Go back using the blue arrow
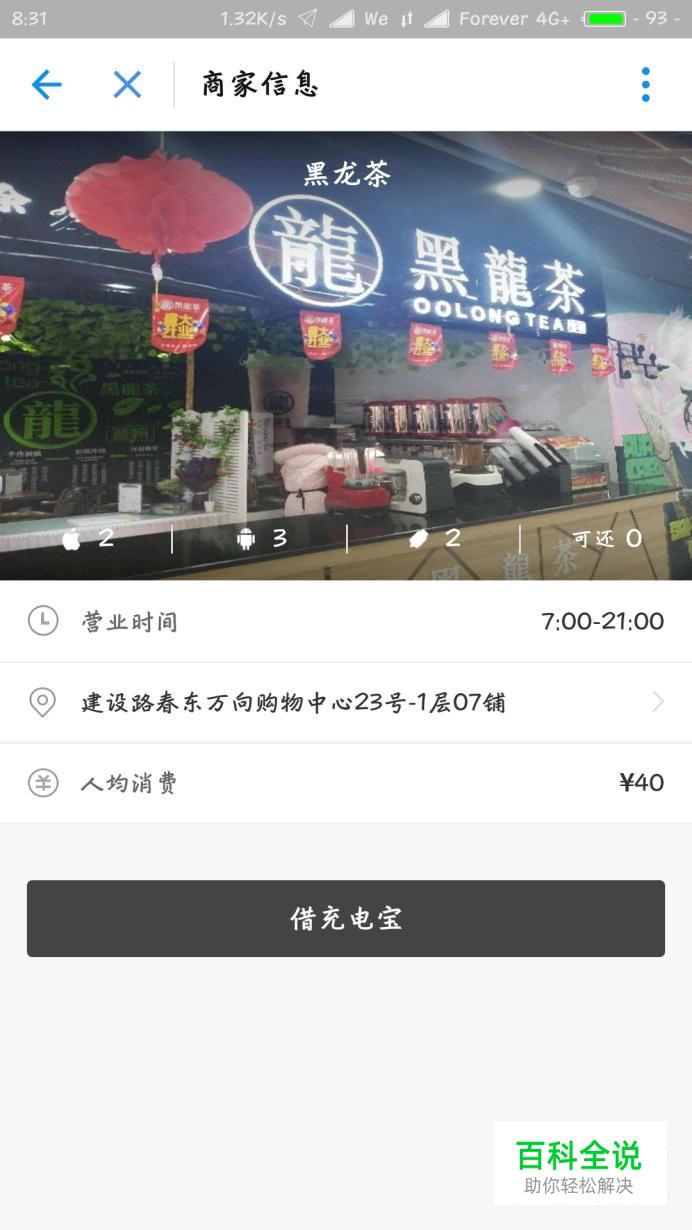The width and height of the screenshot is (692, 1230). pyautogui.click(x=47, y=85)
